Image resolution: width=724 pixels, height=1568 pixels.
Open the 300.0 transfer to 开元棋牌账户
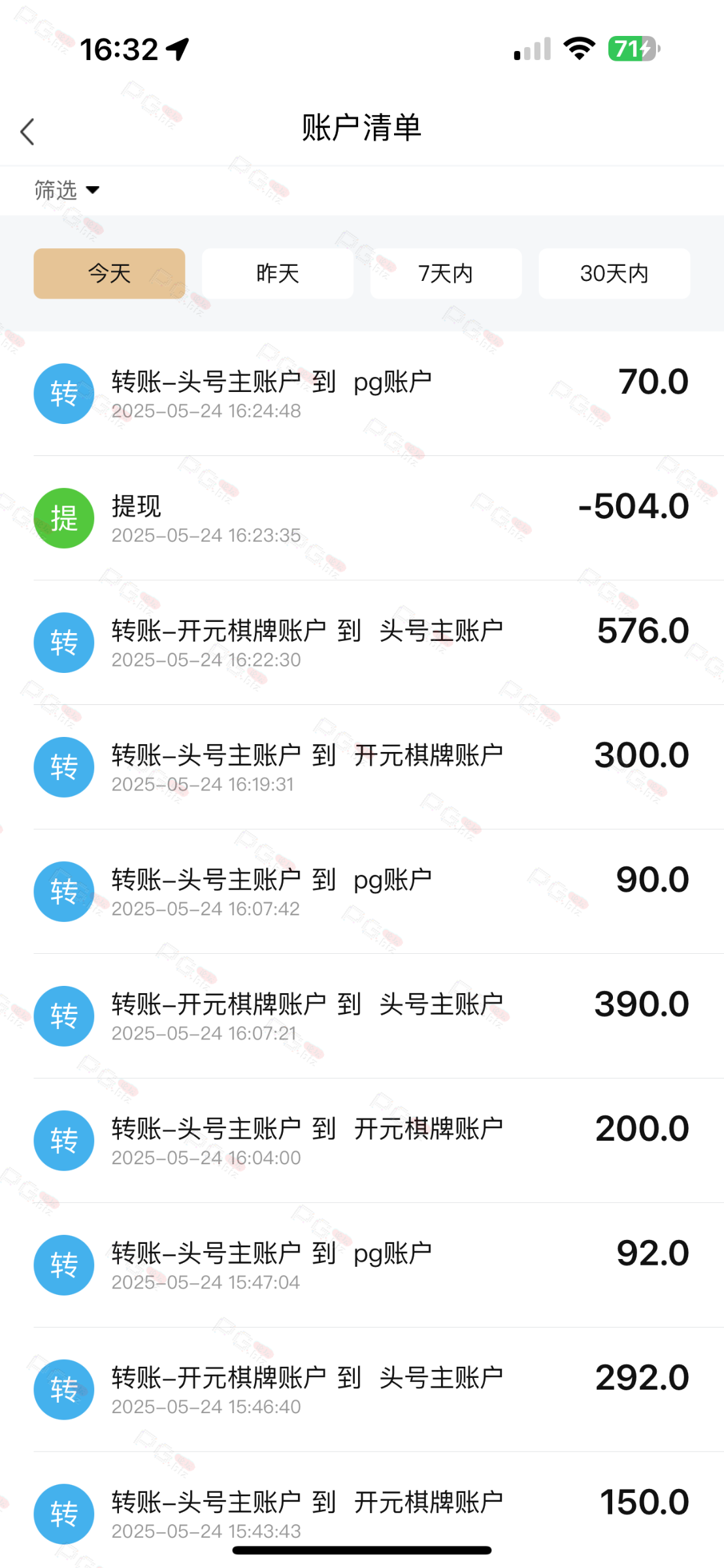click(x=362, y=767)
